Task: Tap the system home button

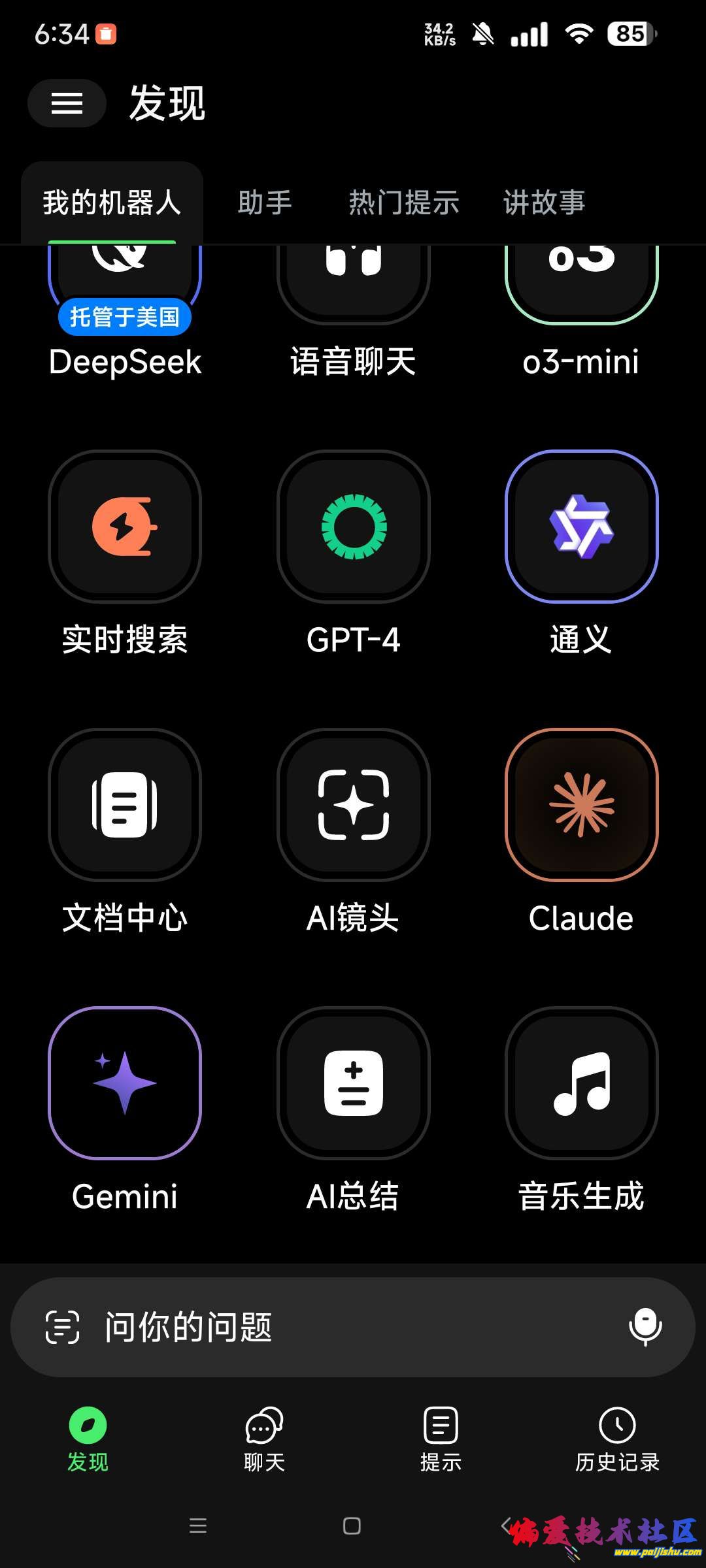Action: [352, 1526]
